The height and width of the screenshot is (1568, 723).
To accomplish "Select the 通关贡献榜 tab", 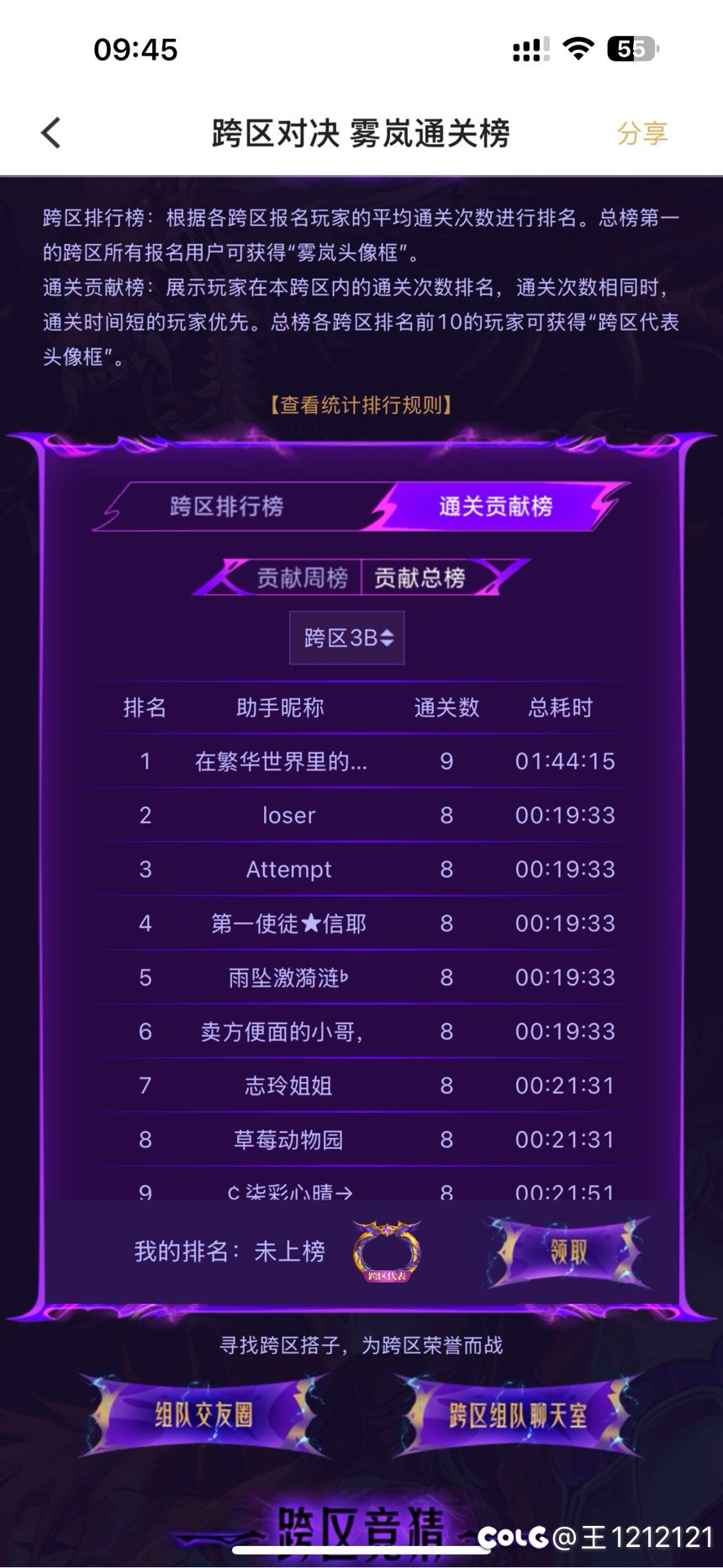I will pos(495,506).
